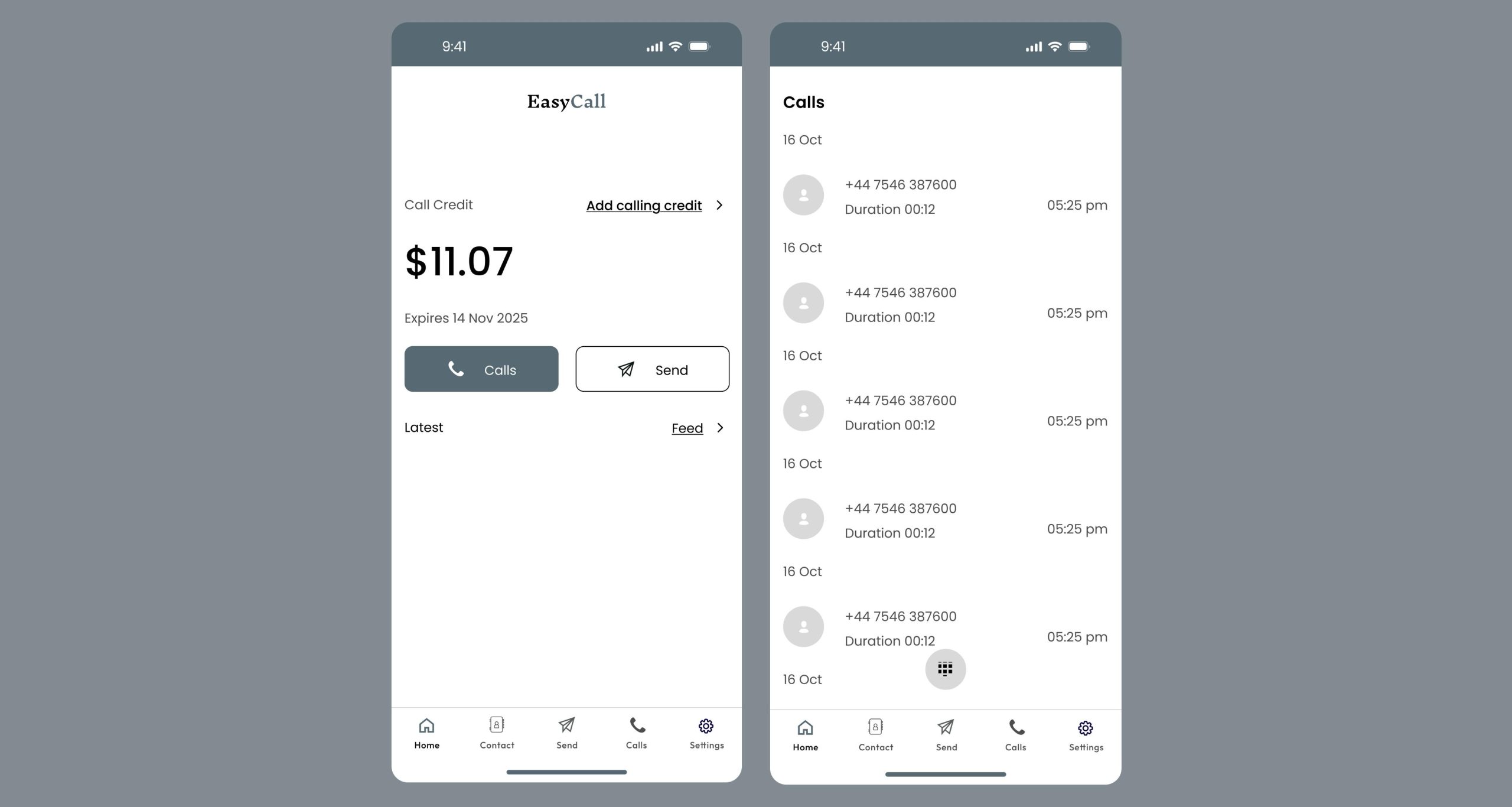The image size is (1512, 807).
Task: Return to Home tab from the Calls list screen
Action: coord(805,735)
